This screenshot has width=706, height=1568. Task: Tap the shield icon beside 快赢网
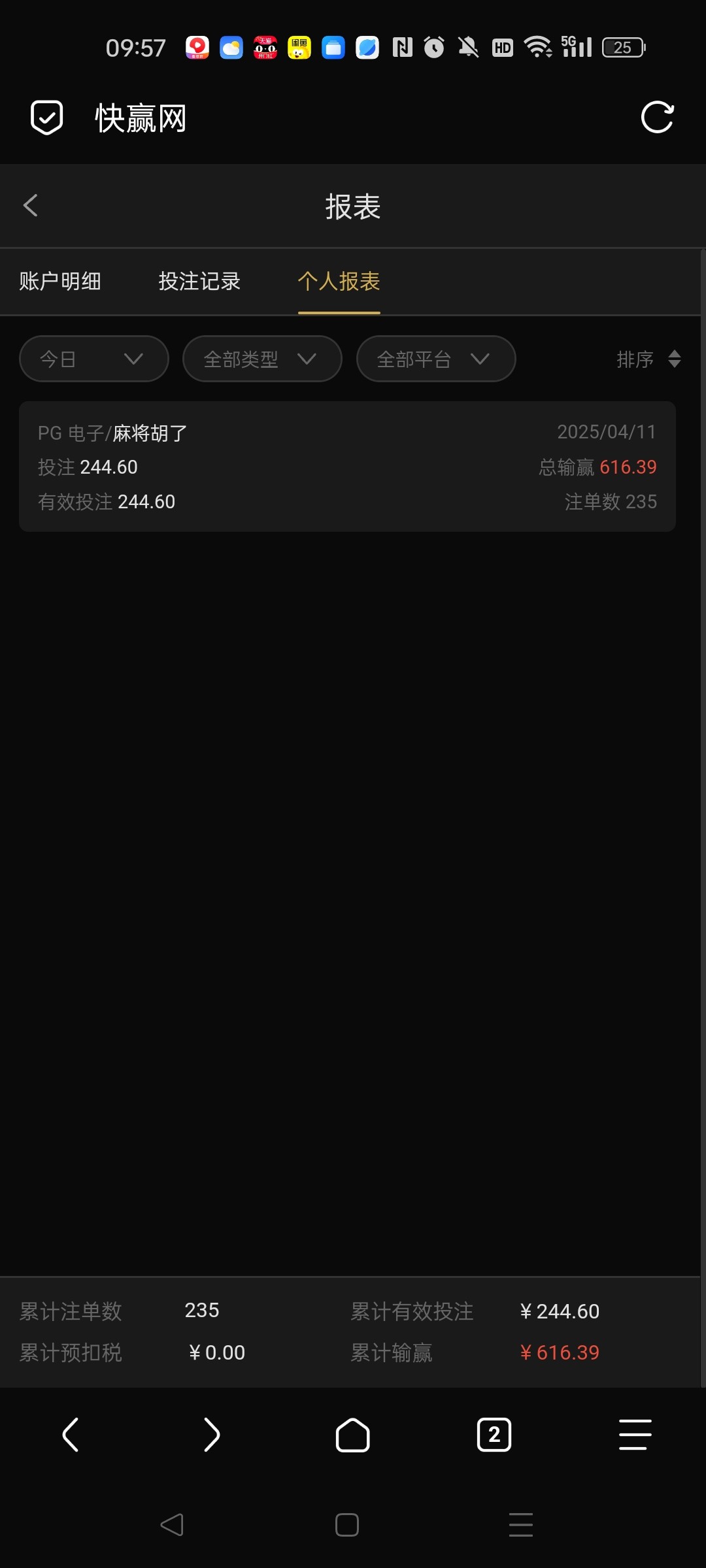tap(47, 118)
